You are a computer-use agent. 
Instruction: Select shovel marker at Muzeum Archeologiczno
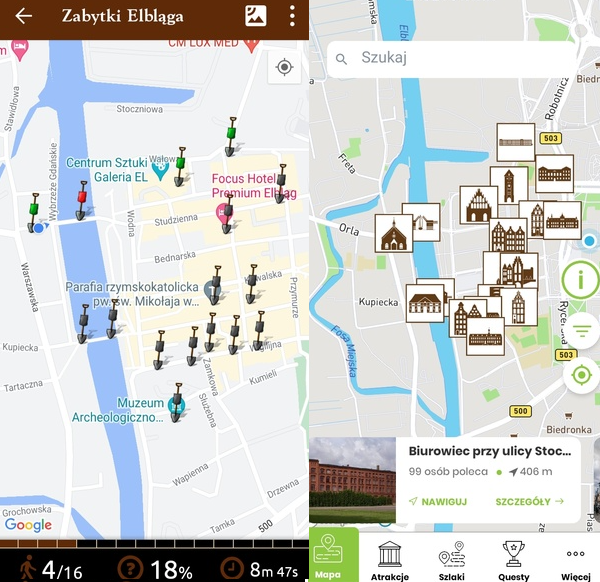click(x=177, y=400)
